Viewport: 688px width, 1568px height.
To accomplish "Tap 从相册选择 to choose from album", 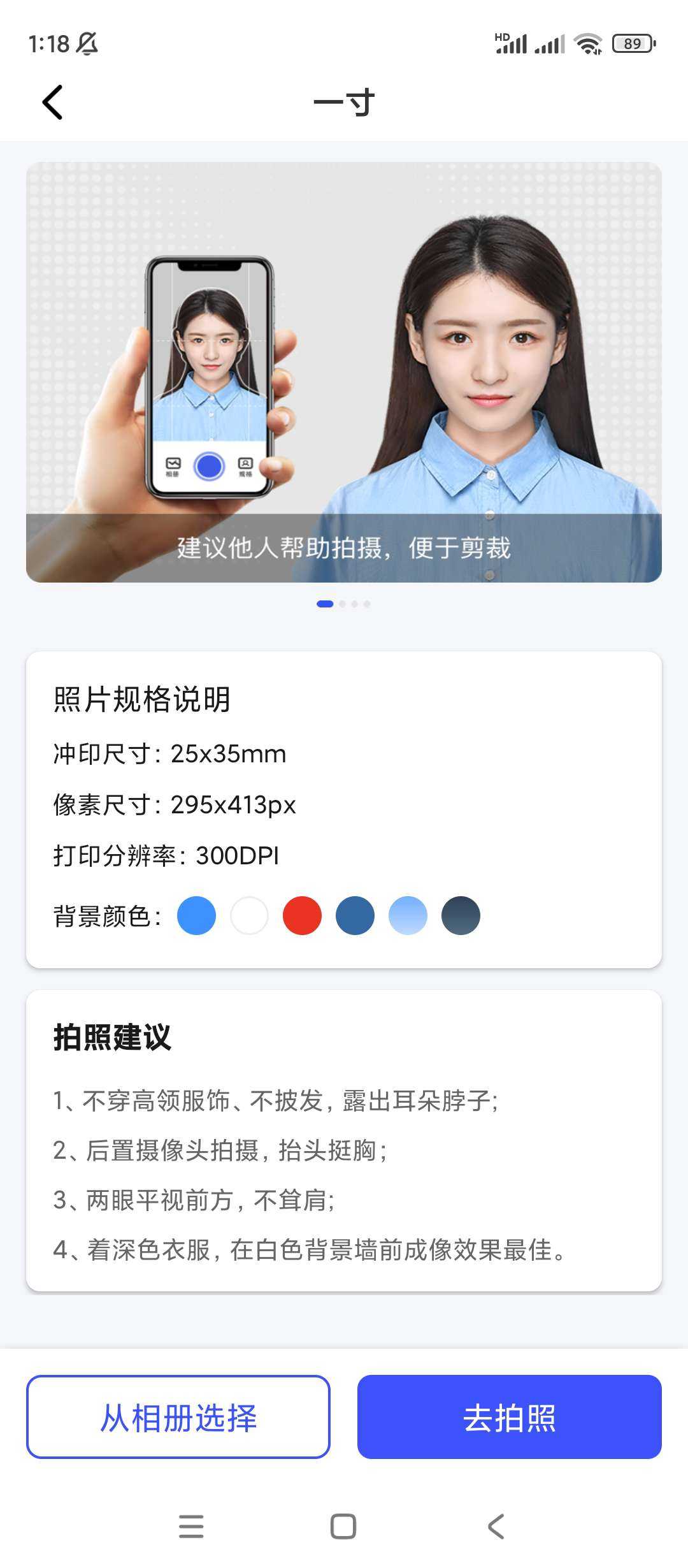I will (x=178, y=1418).
